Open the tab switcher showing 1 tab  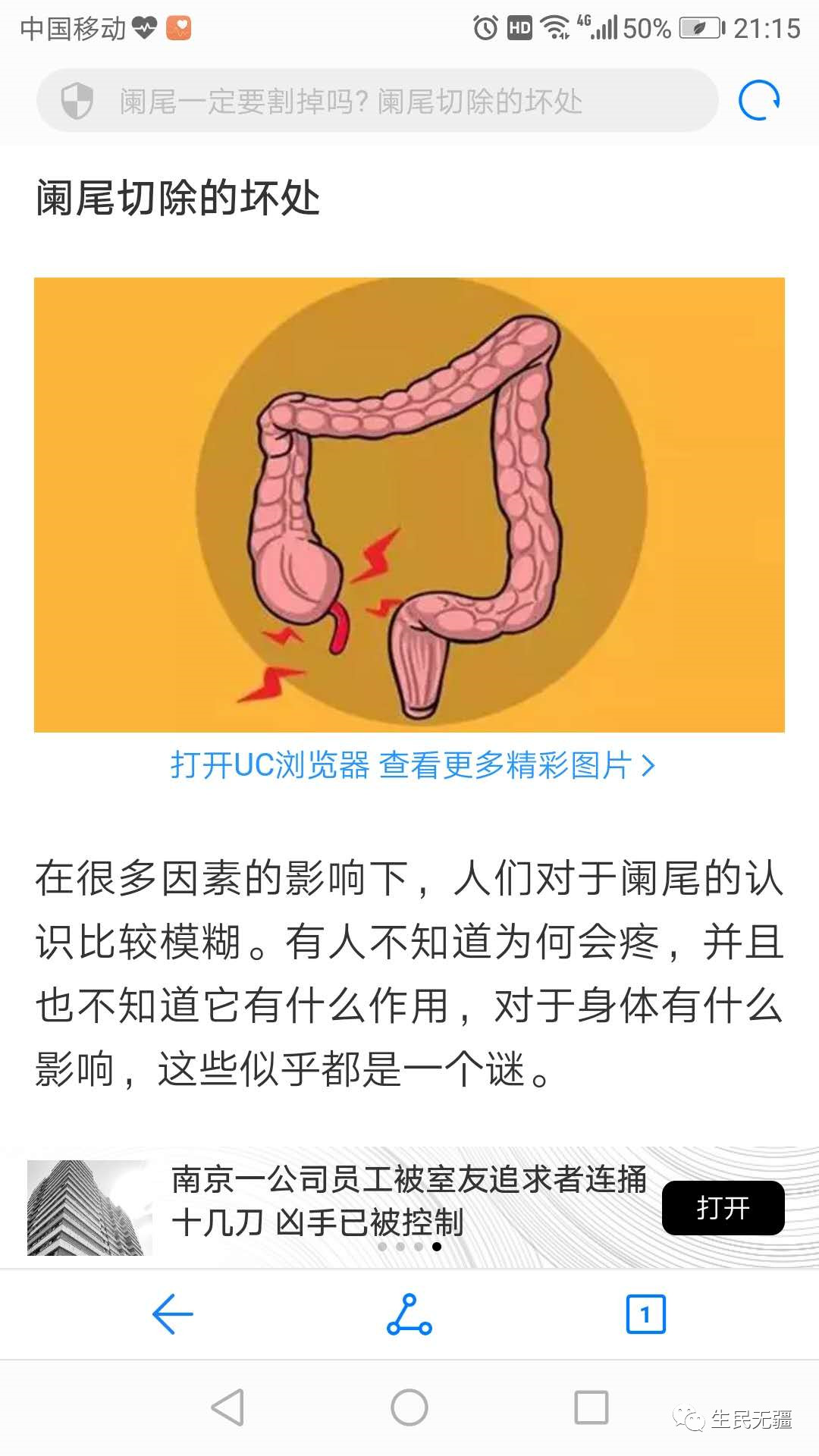coord(645,1314)
